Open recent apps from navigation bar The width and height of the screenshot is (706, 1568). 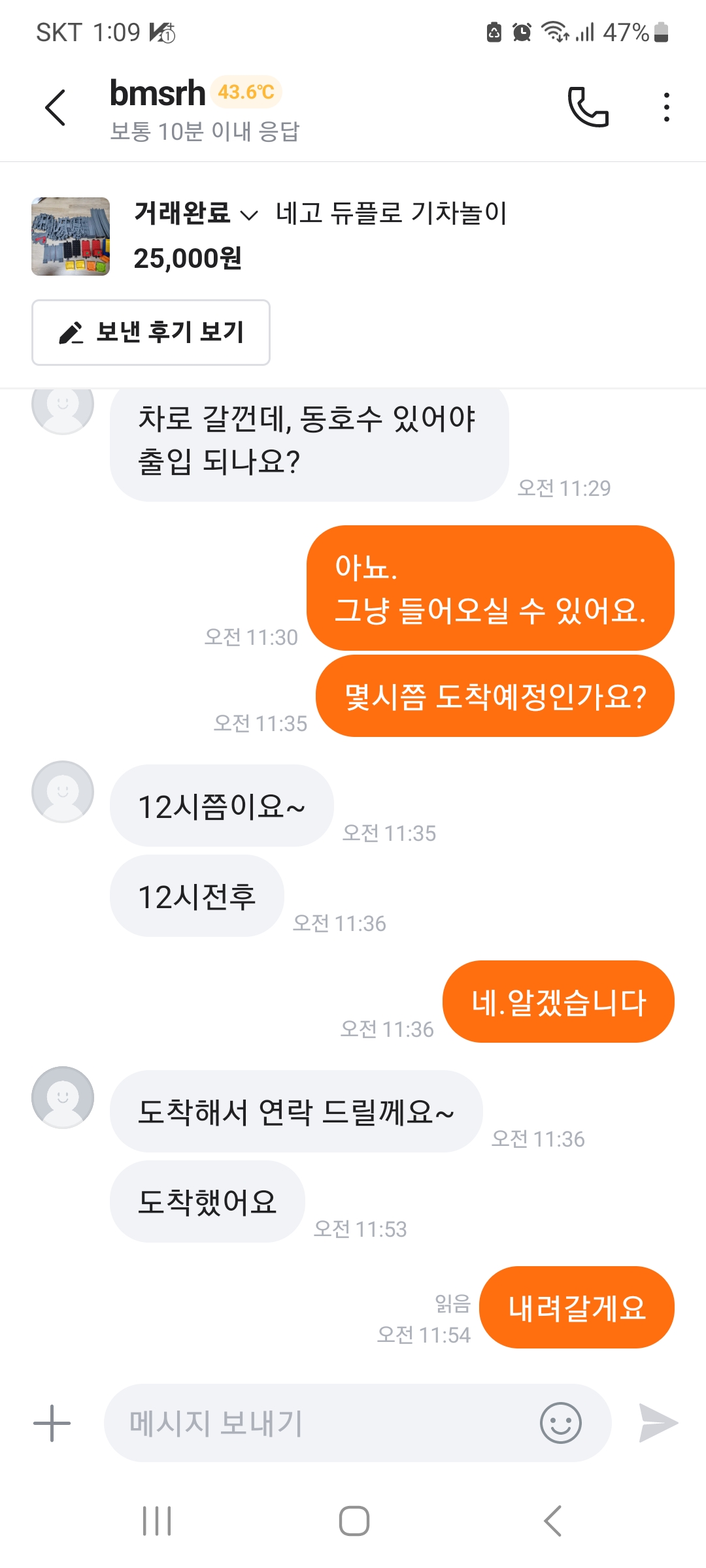point(157,1521)
